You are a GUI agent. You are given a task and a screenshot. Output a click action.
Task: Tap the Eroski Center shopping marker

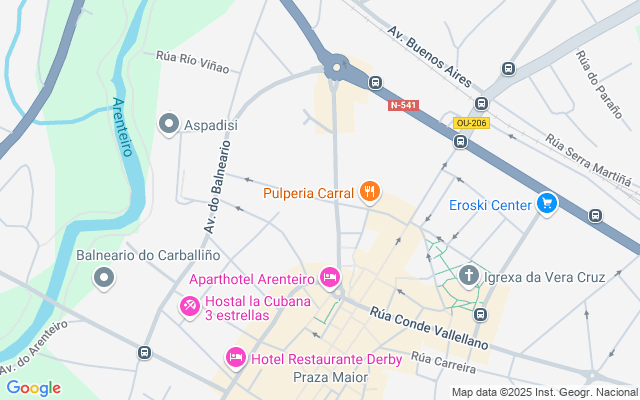tap(546, 205)
